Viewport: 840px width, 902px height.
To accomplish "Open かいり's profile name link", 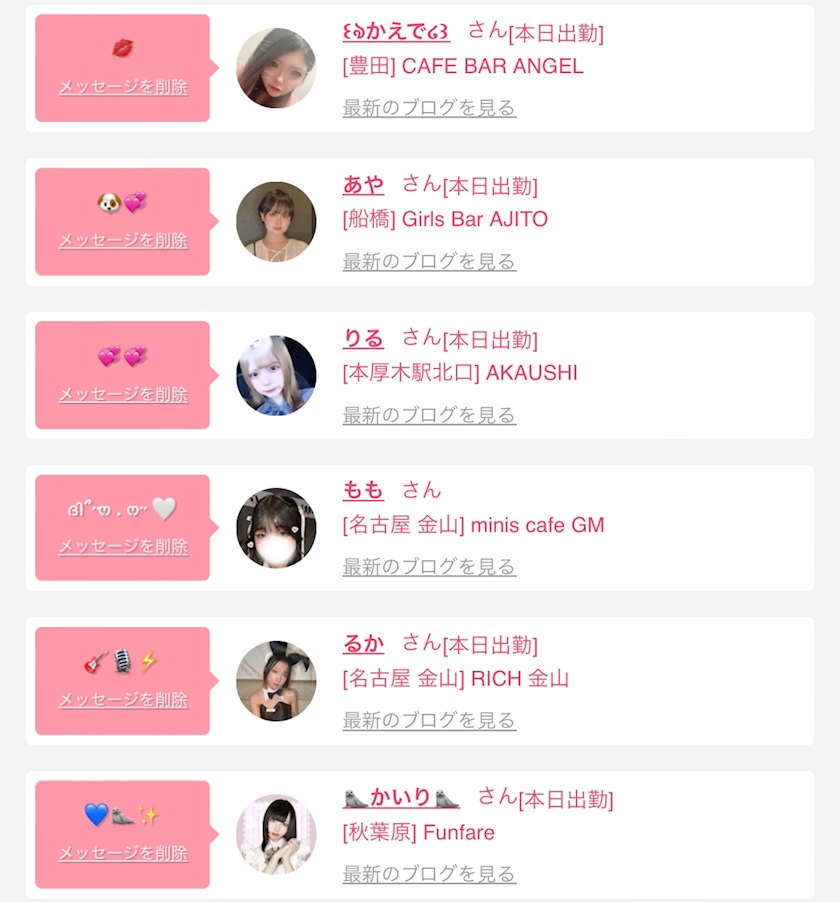I will (401, 797).
